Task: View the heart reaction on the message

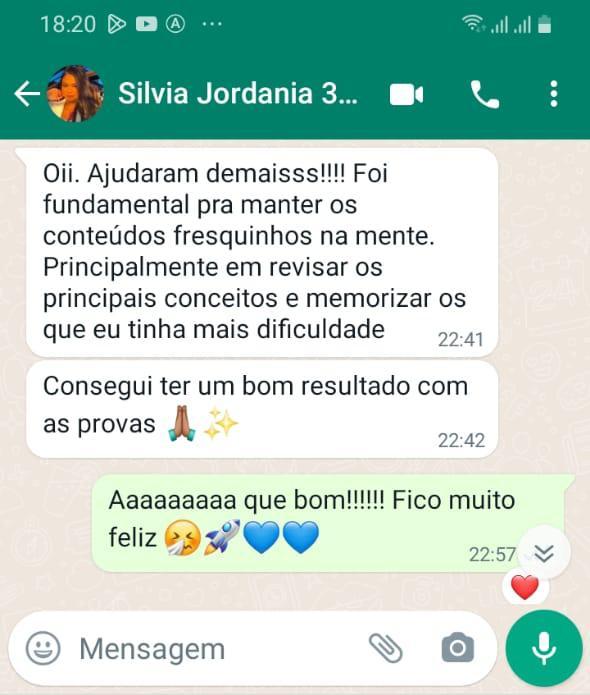Action: (525, 588)
